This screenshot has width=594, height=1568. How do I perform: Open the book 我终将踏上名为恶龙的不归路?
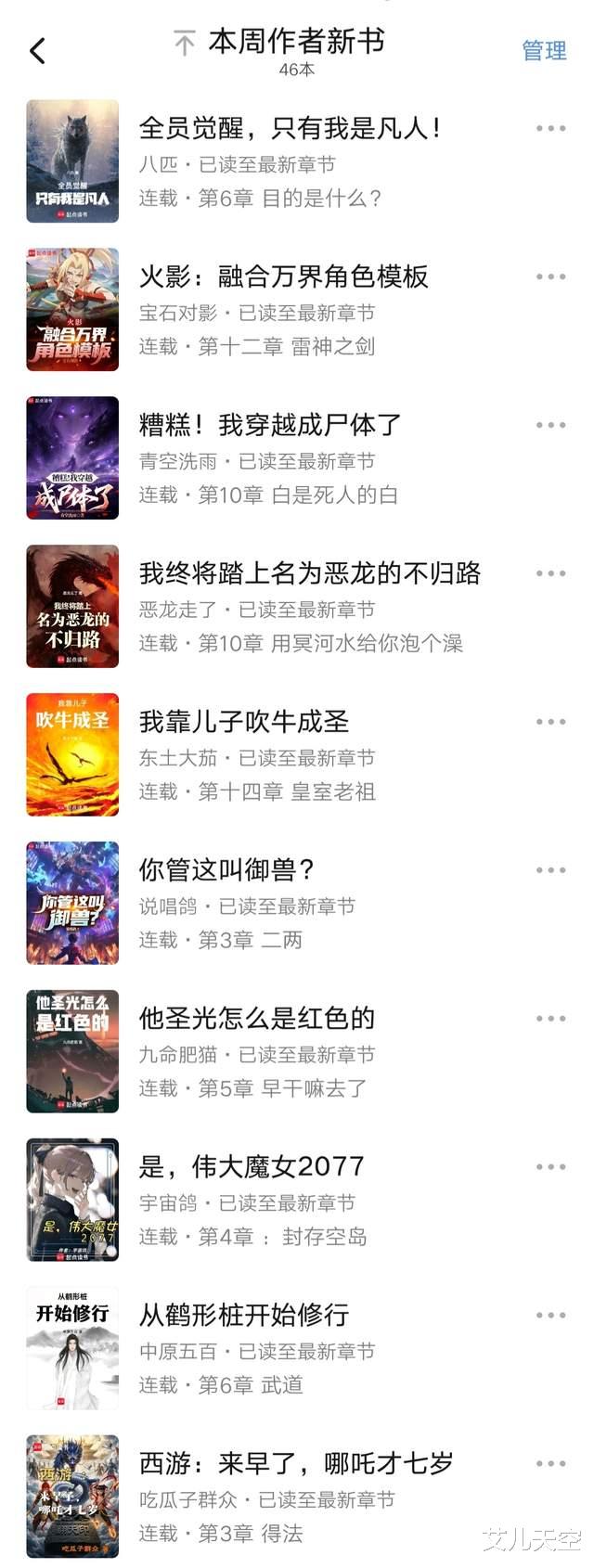(x=309, y=573)
